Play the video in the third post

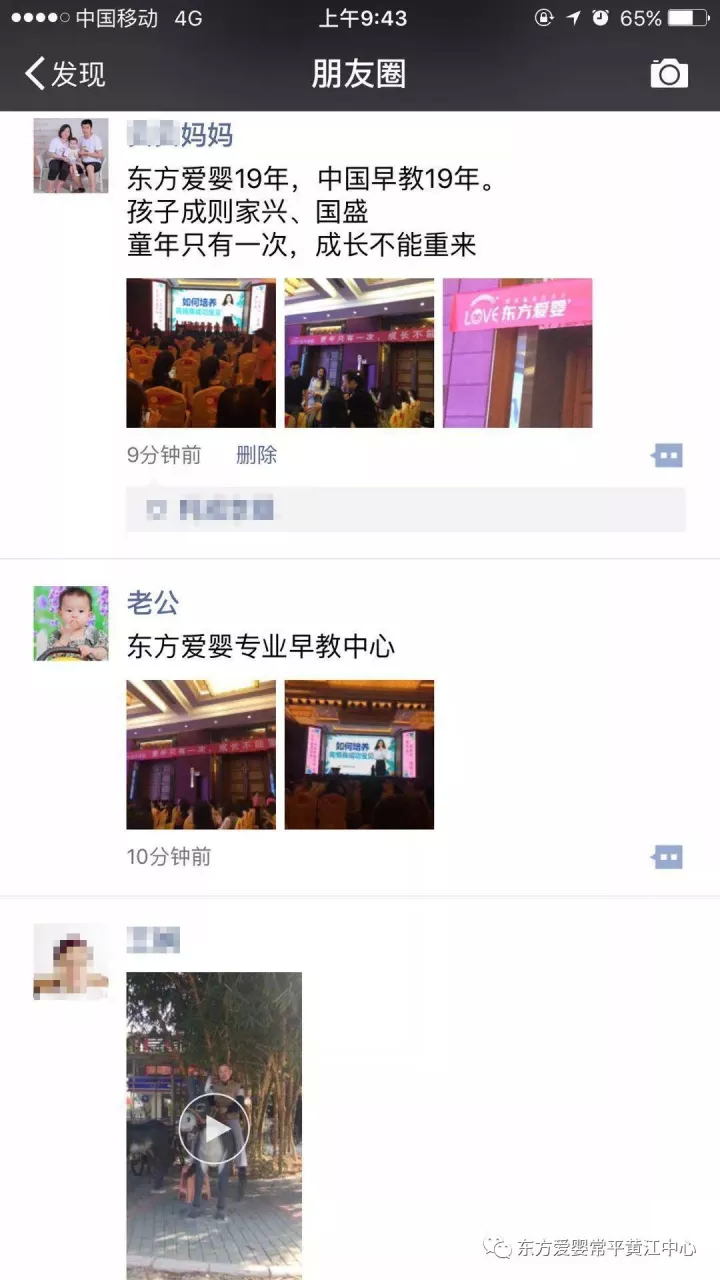[214, 1128]
